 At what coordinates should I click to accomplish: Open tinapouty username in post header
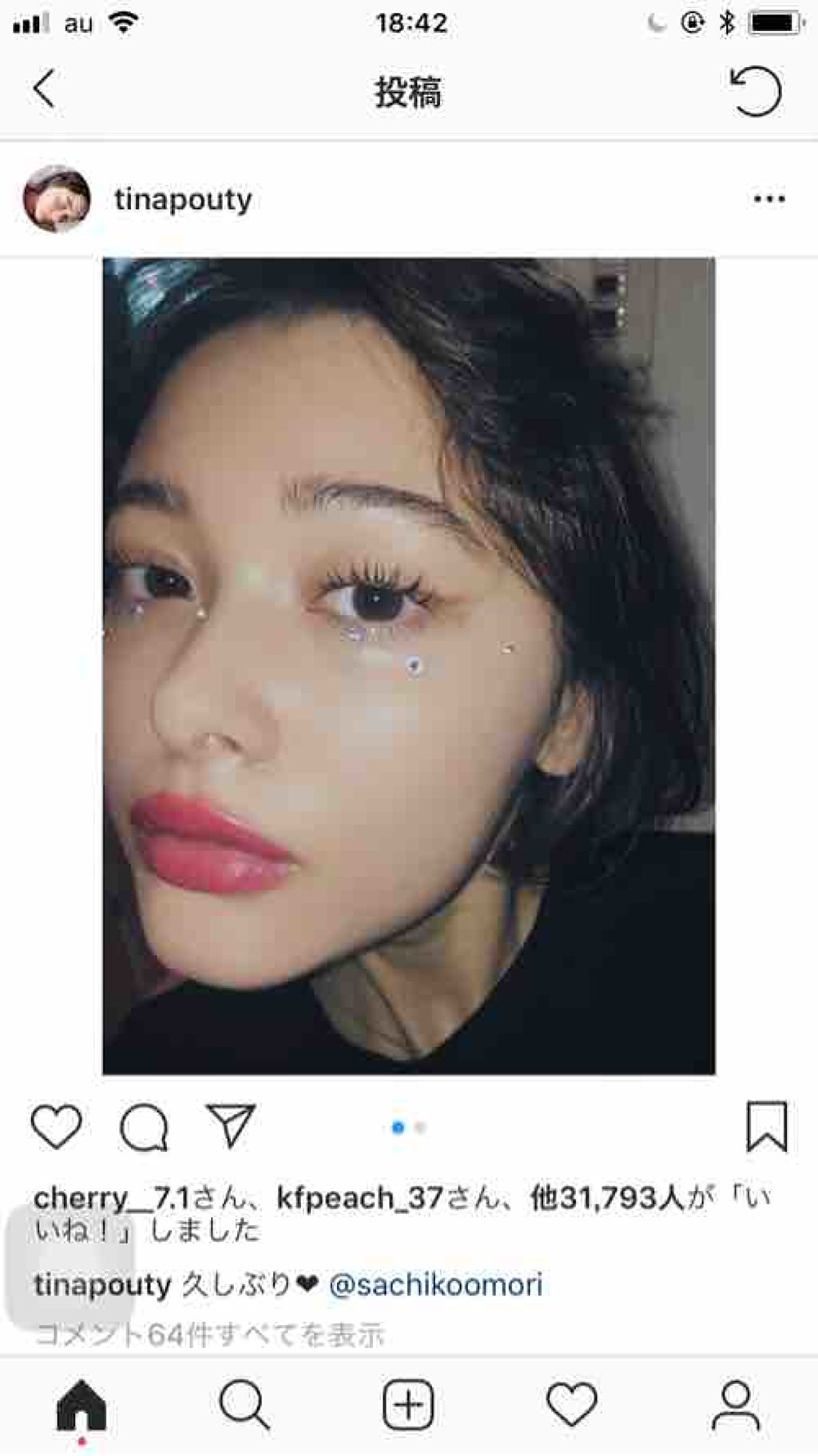[x=183, y=200]
